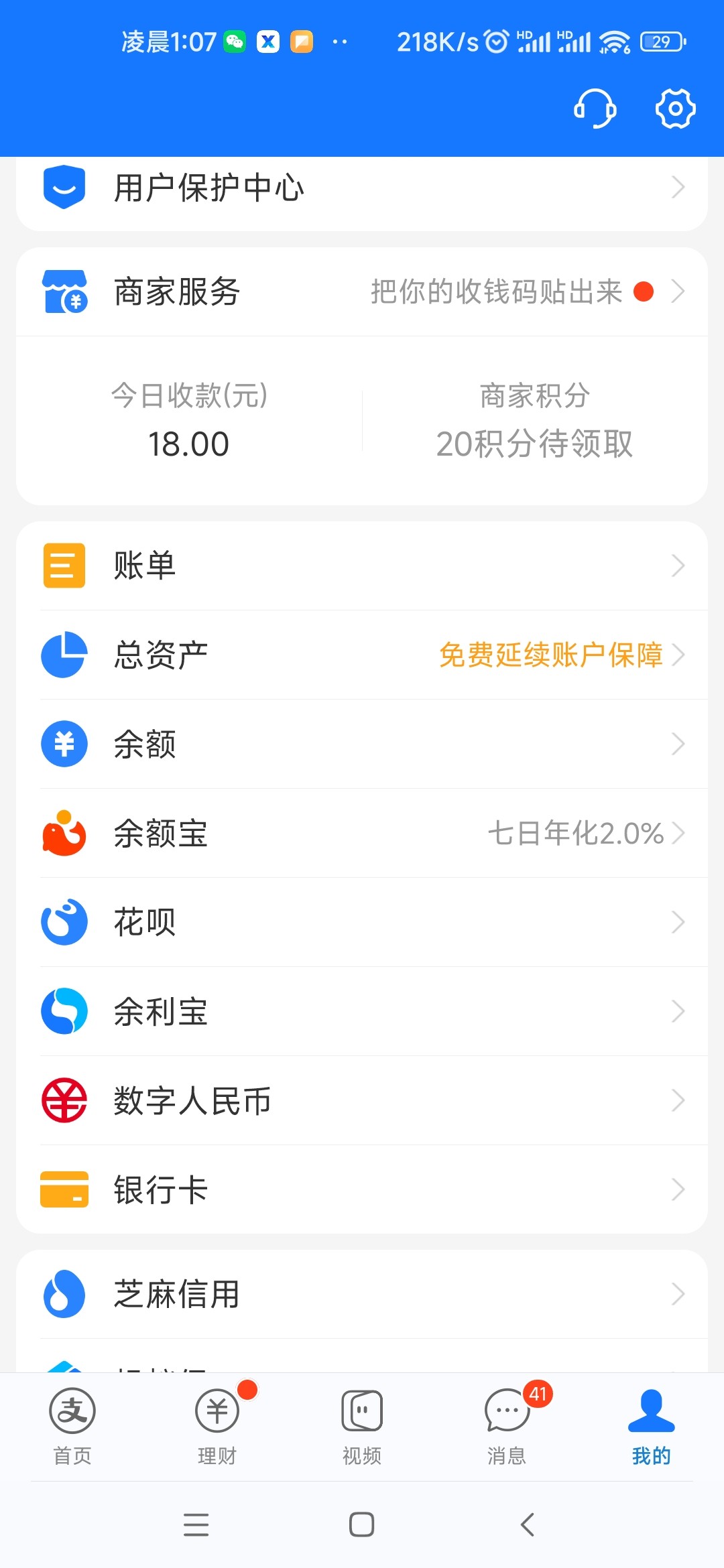
Task: Open 花呗 via its blue icon
Action: pos(64,922)
